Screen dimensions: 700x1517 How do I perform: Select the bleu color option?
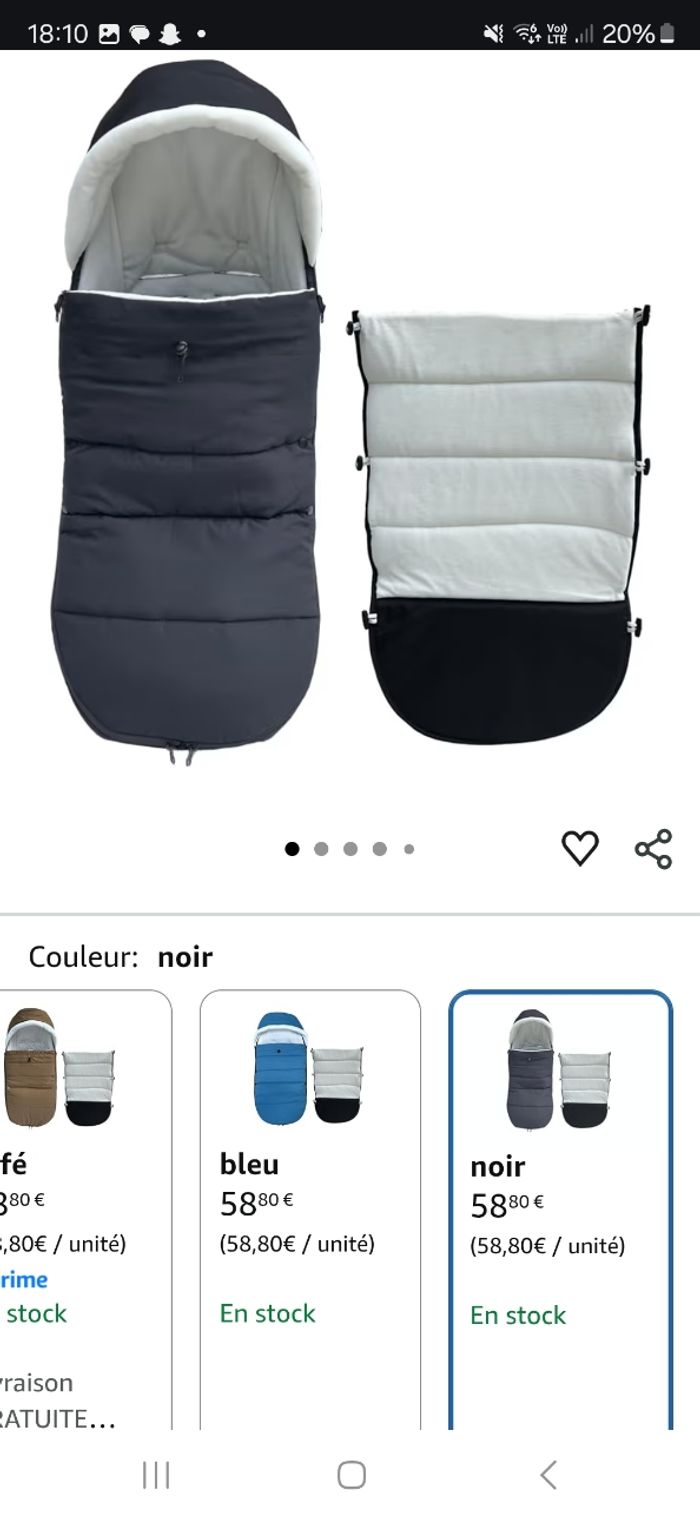[x=310, y=1200]
